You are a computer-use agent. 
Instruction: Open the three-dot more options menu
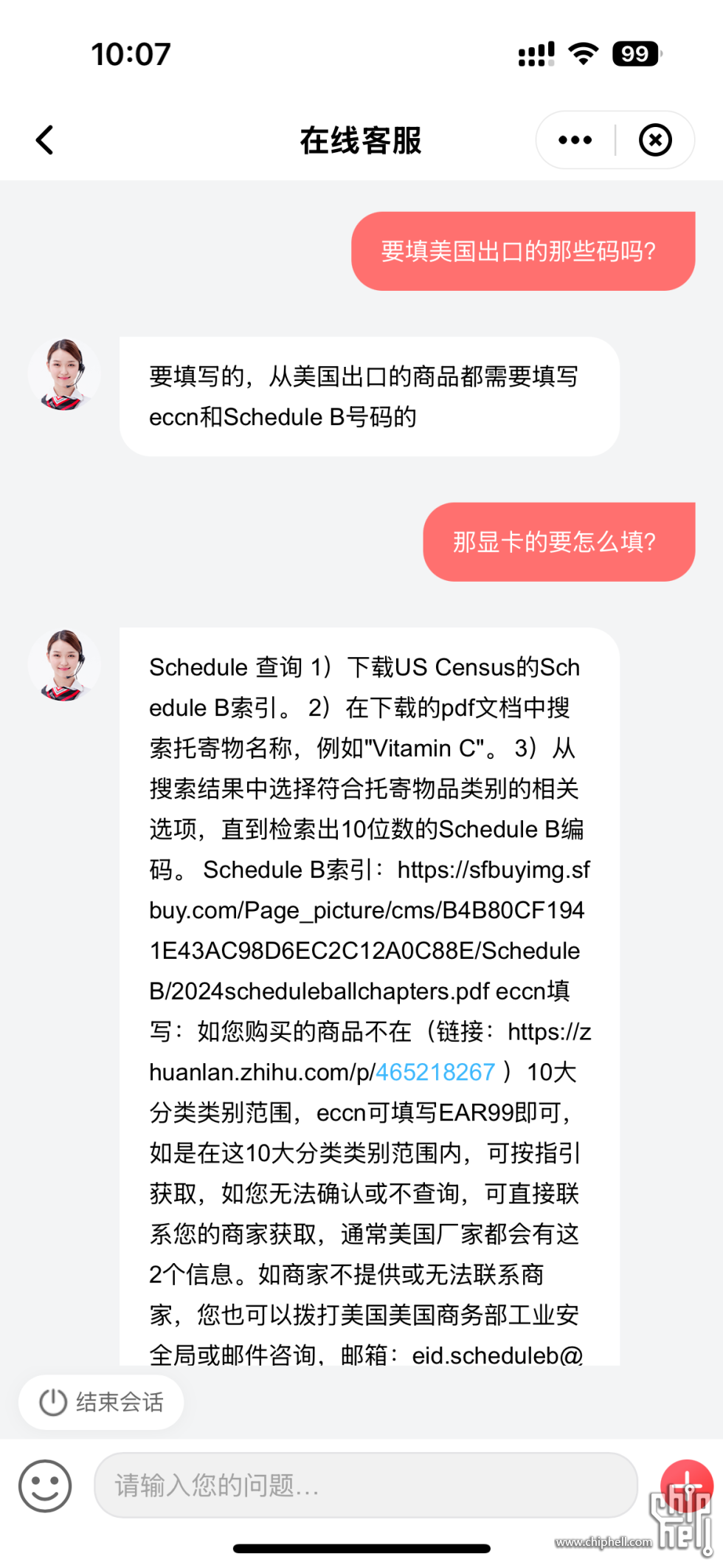[575, 140]
